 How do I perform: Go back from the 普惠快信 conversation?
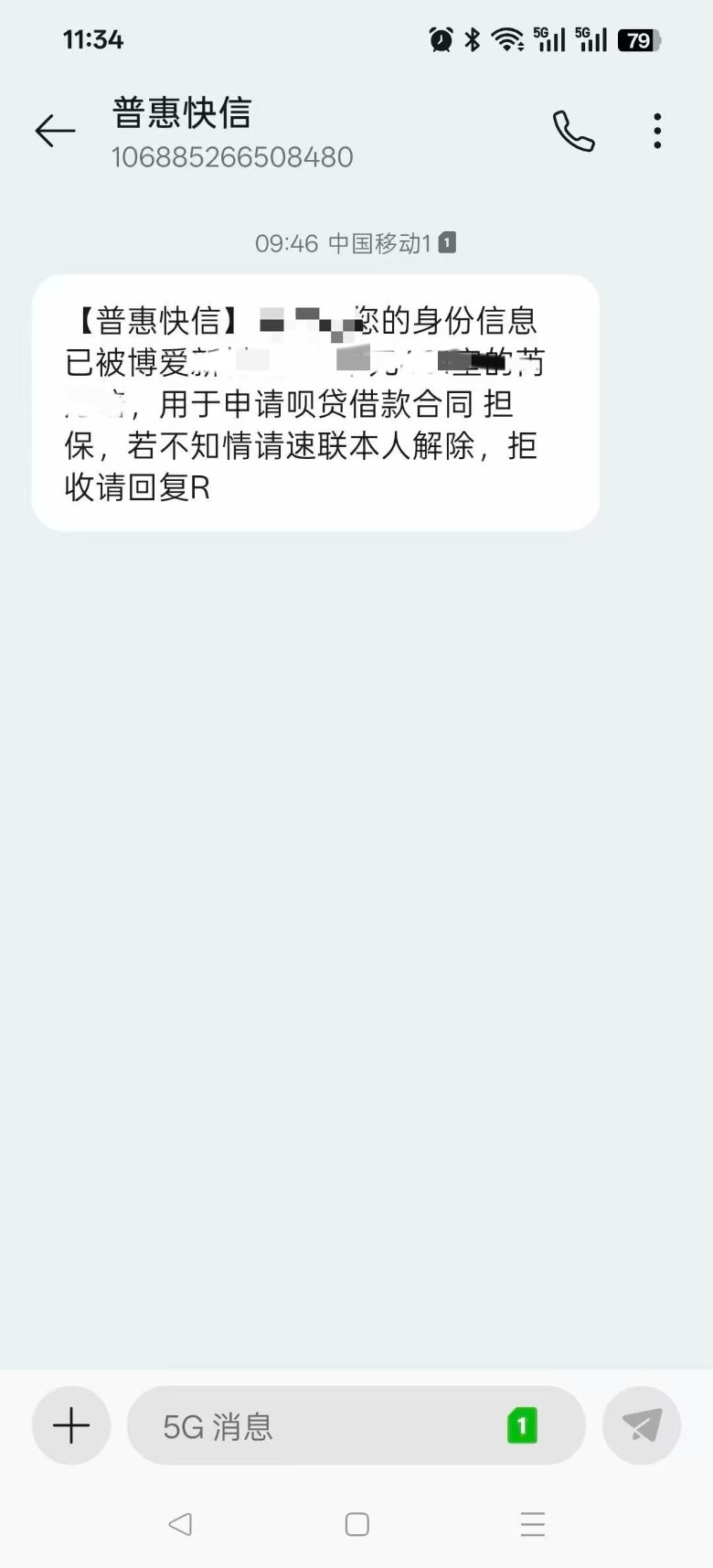[x=55, y=132]
